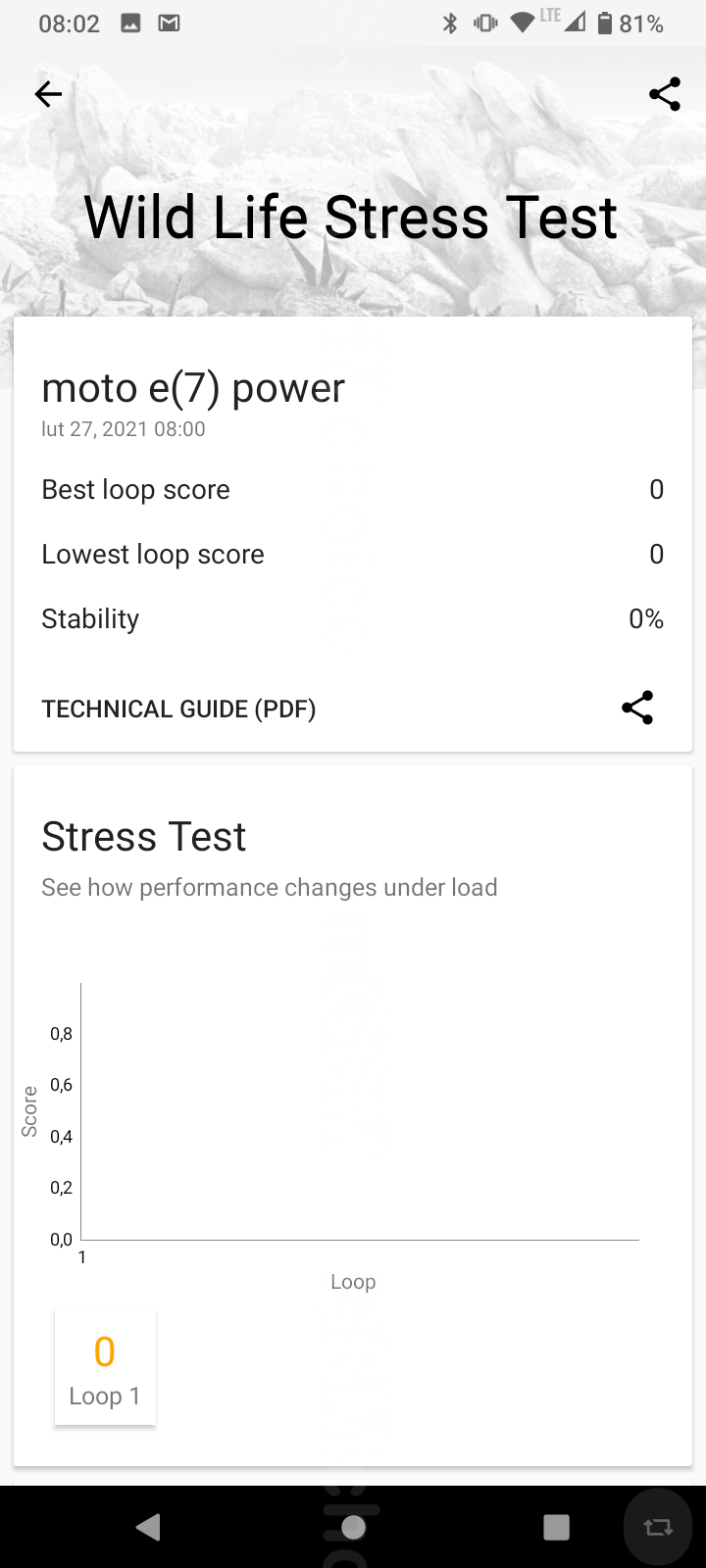Screen dimensions: 706x1568
Task: Select the Loop 1 score card
Action: click(x=105, y=1367)
